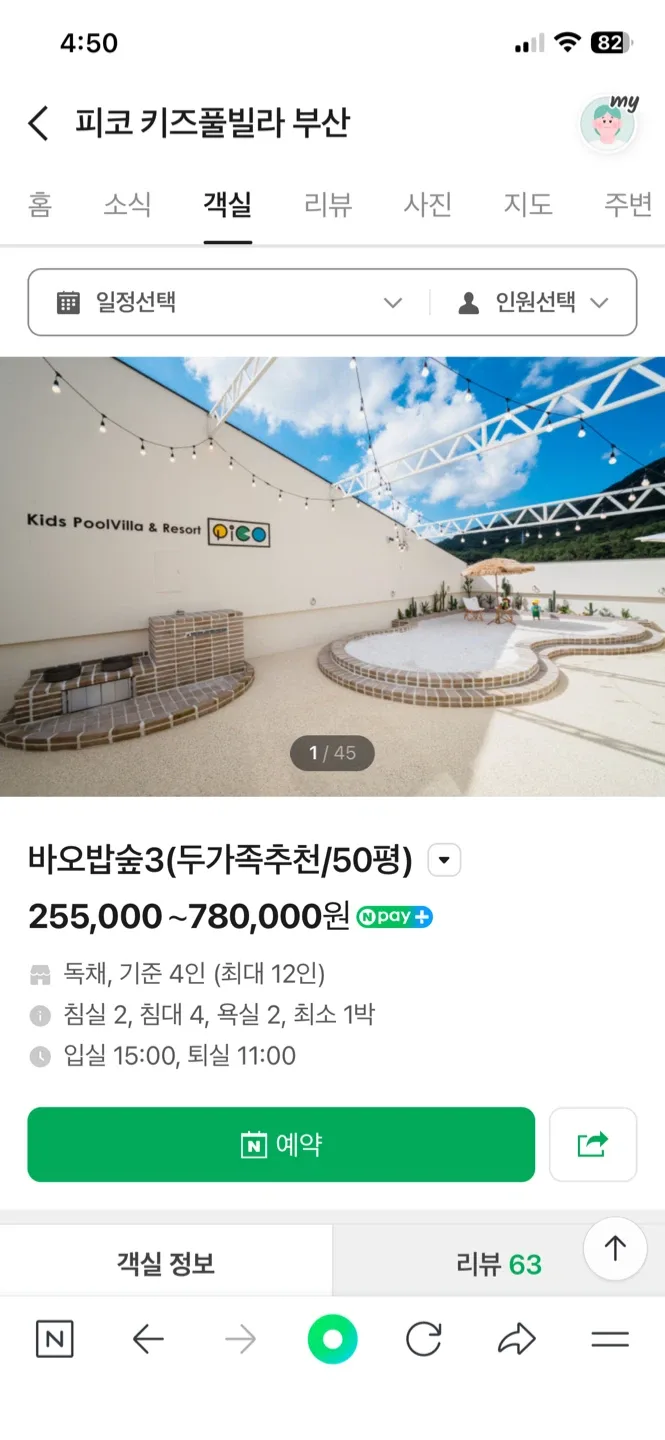This screenshot has width=665, height=1440.
Task: Switch to the 주변 tab
Action: click(x=627, y=205)
